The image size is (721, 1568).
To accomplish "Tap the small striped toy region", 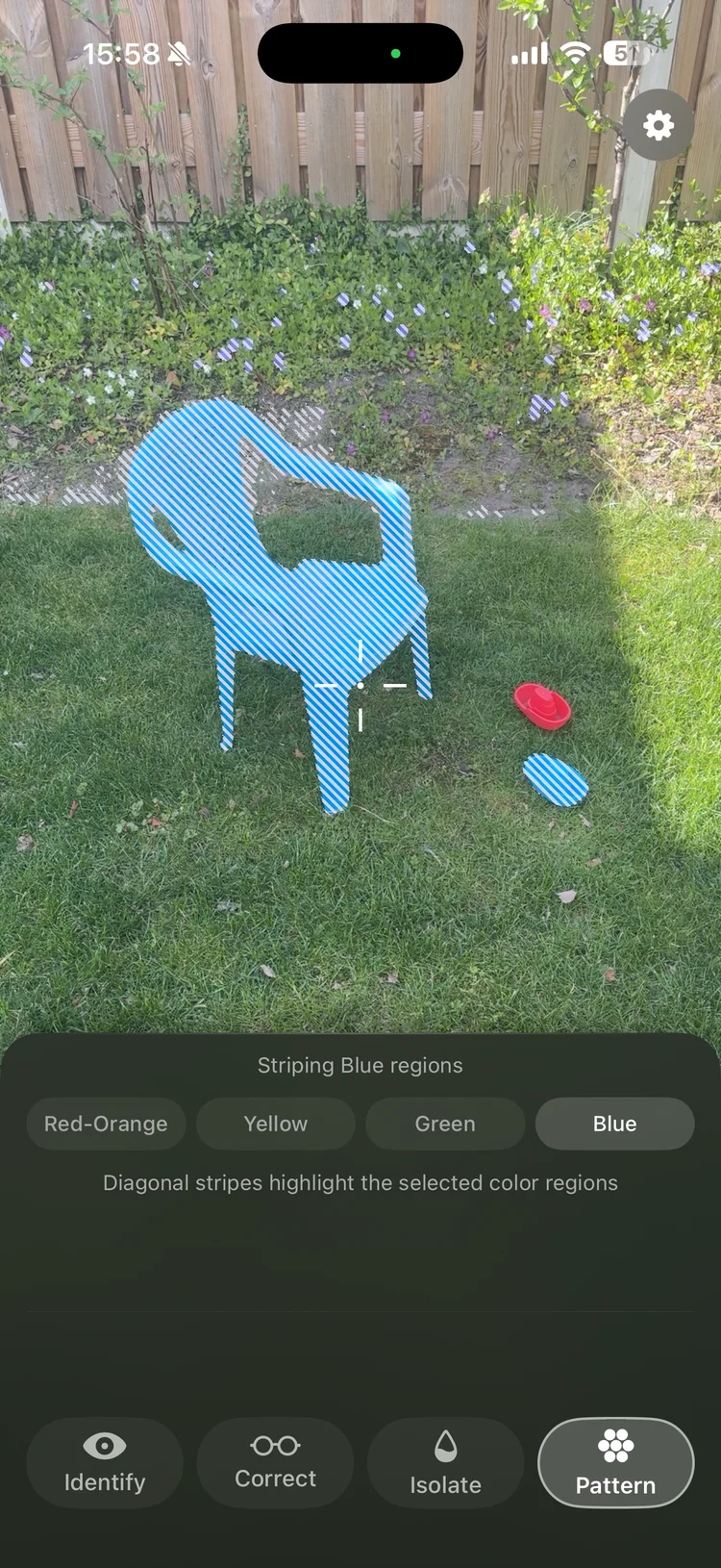I will pos(556,779).
